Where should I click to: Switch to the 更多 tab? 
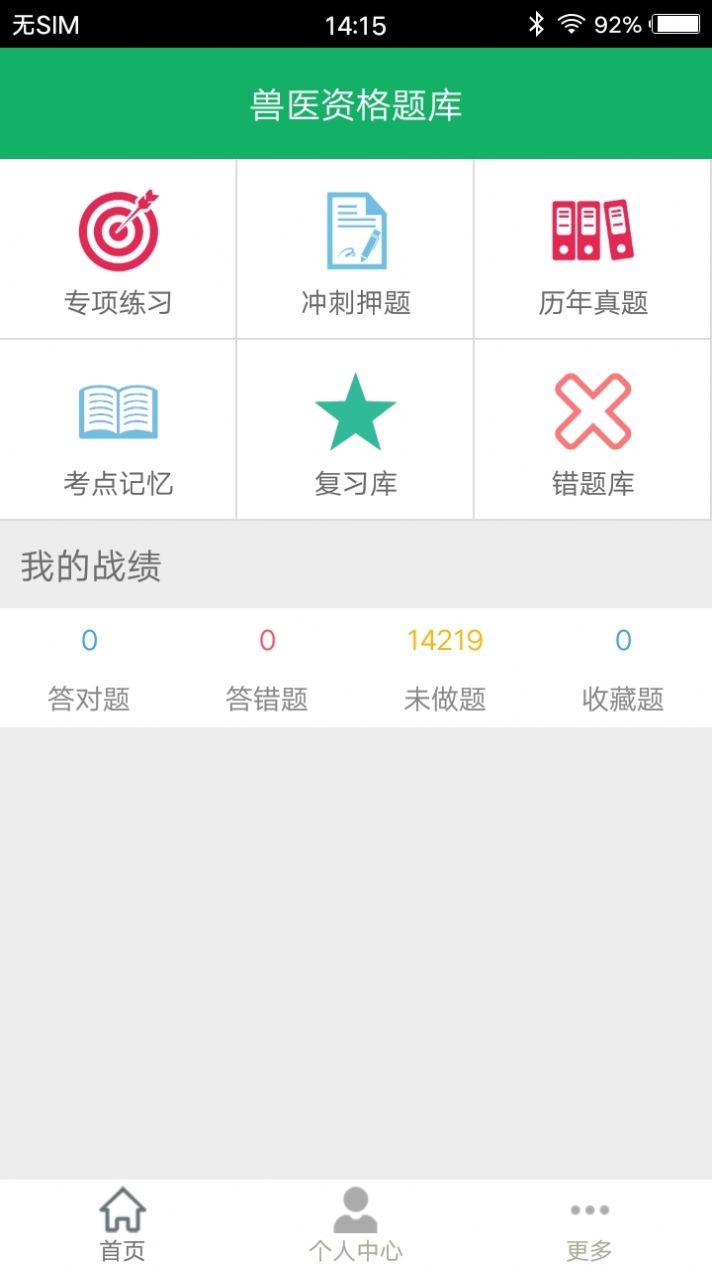589,1225
